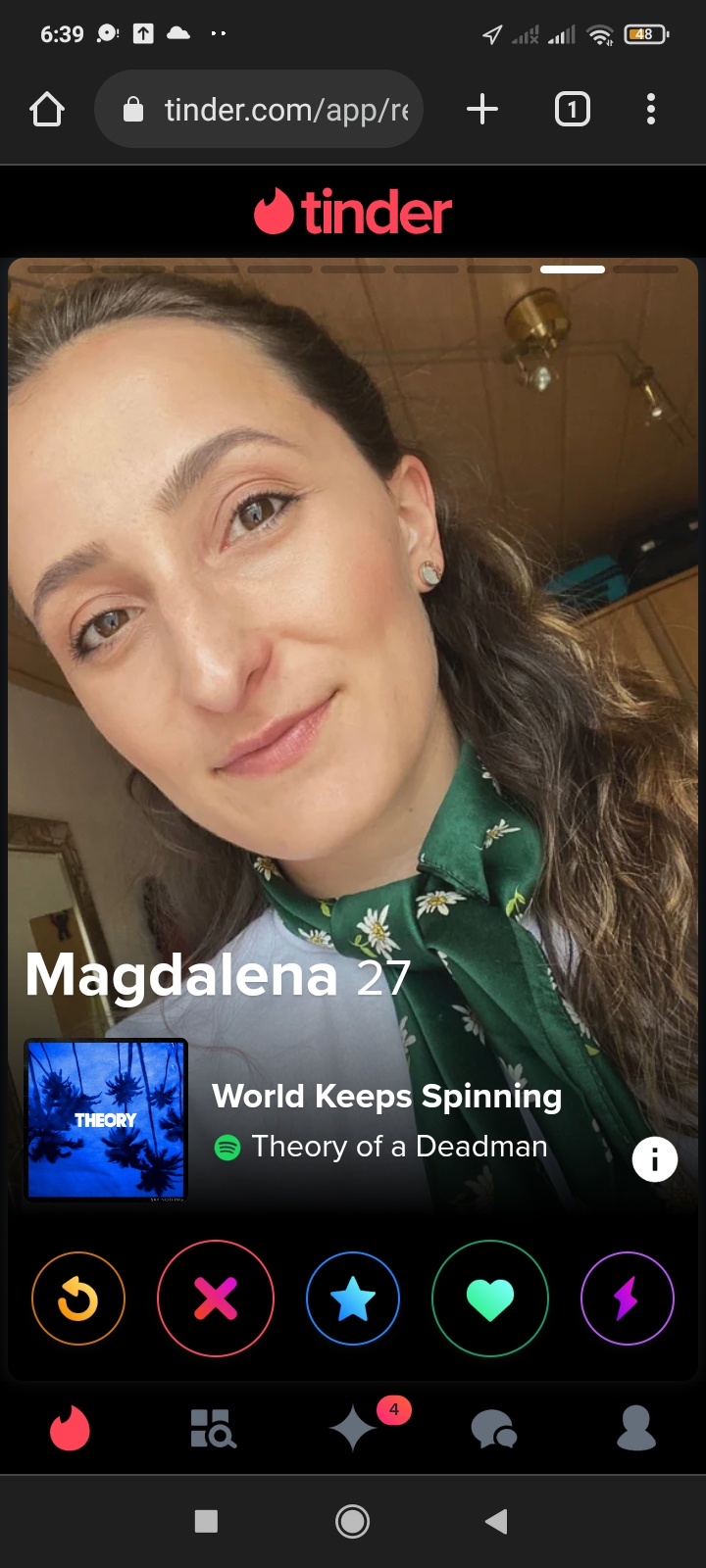Open a new browser tab
This screenshot has width=706, height=1568.
pyautogui.click(x=482, y=109)
